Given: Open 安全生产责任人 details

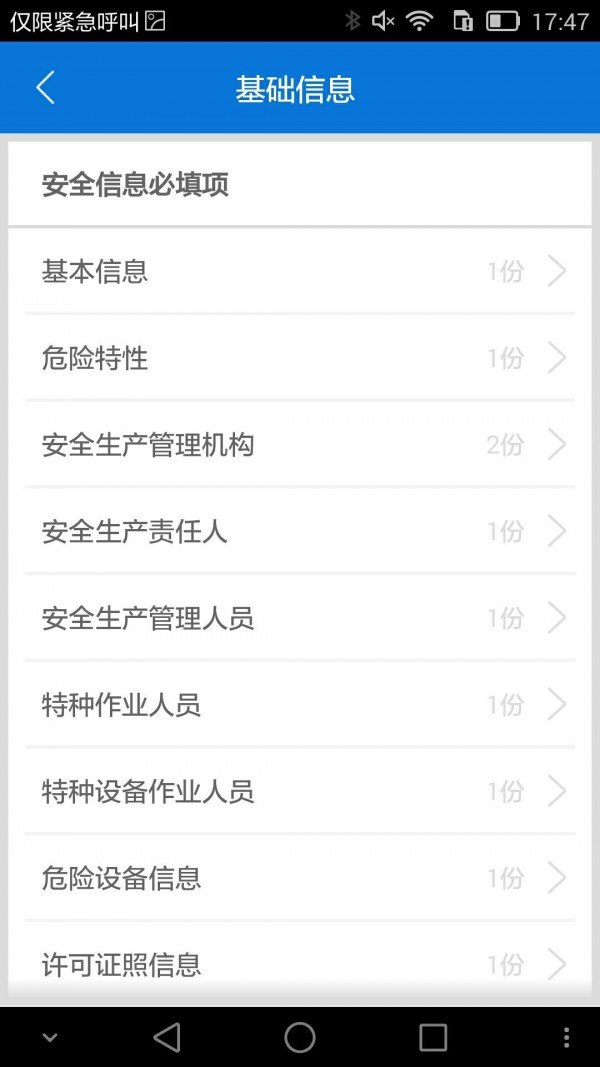Looking at the screenshot, I should (x=300, y=531).
